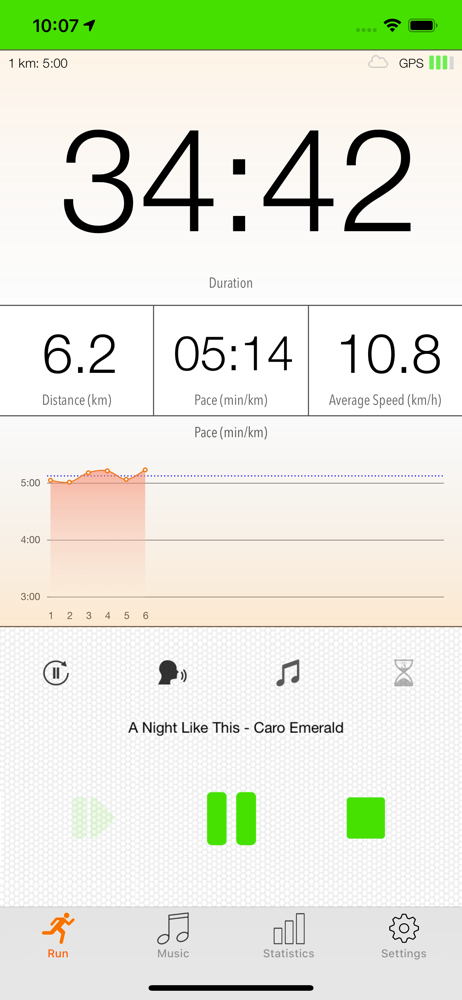Open the voice feedback icon
Image resolution: width=462 pixels, height=1000 pixels.
172,673
